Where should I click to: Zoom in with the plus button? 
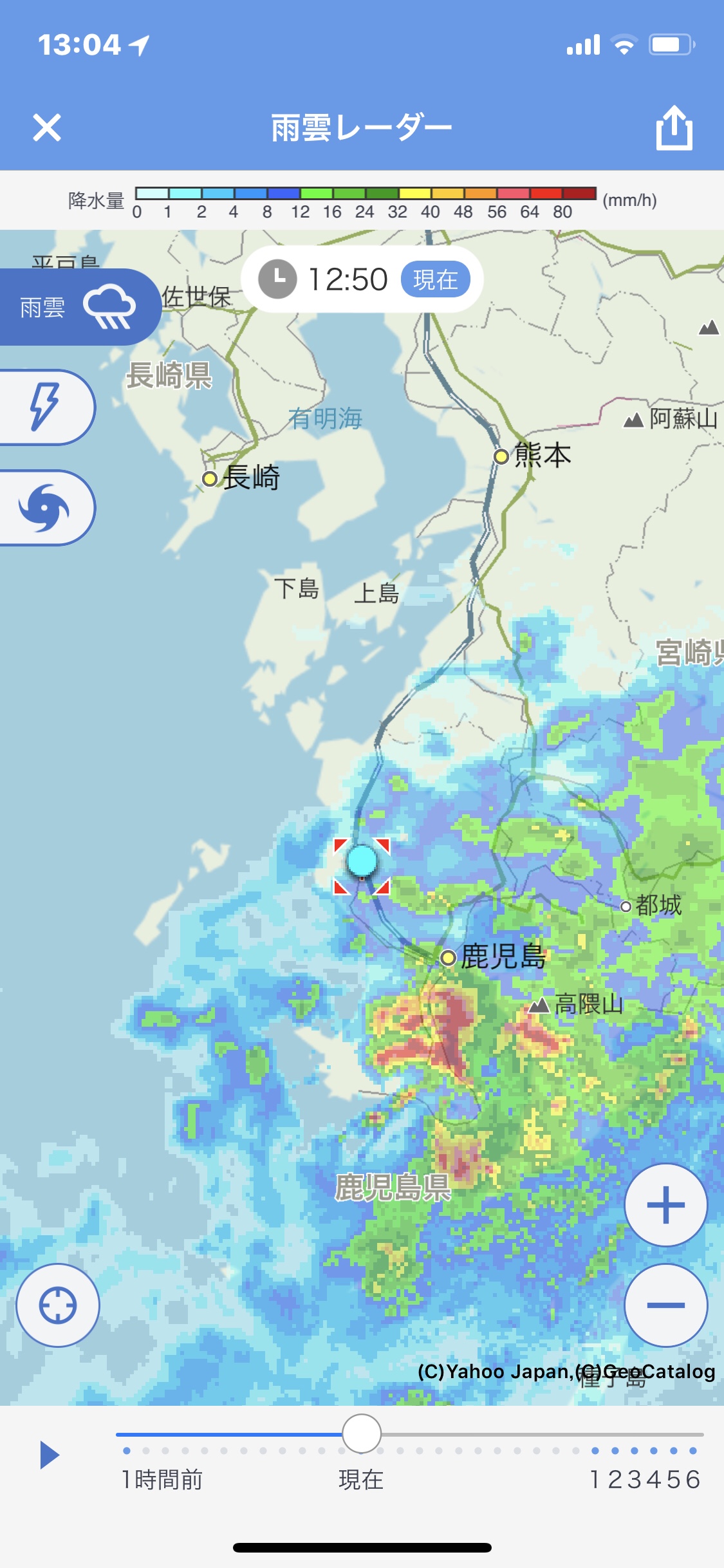(x=665, y=1205)
